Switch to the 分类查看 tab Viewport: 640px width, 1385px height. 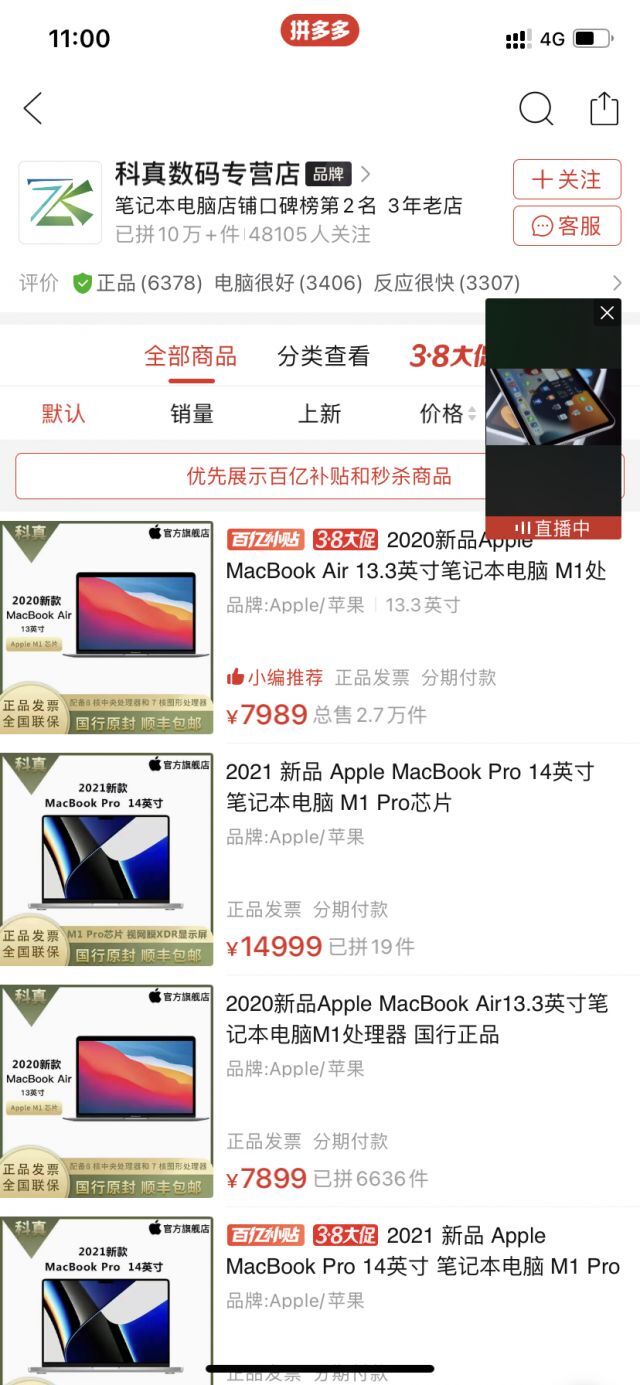323,356
